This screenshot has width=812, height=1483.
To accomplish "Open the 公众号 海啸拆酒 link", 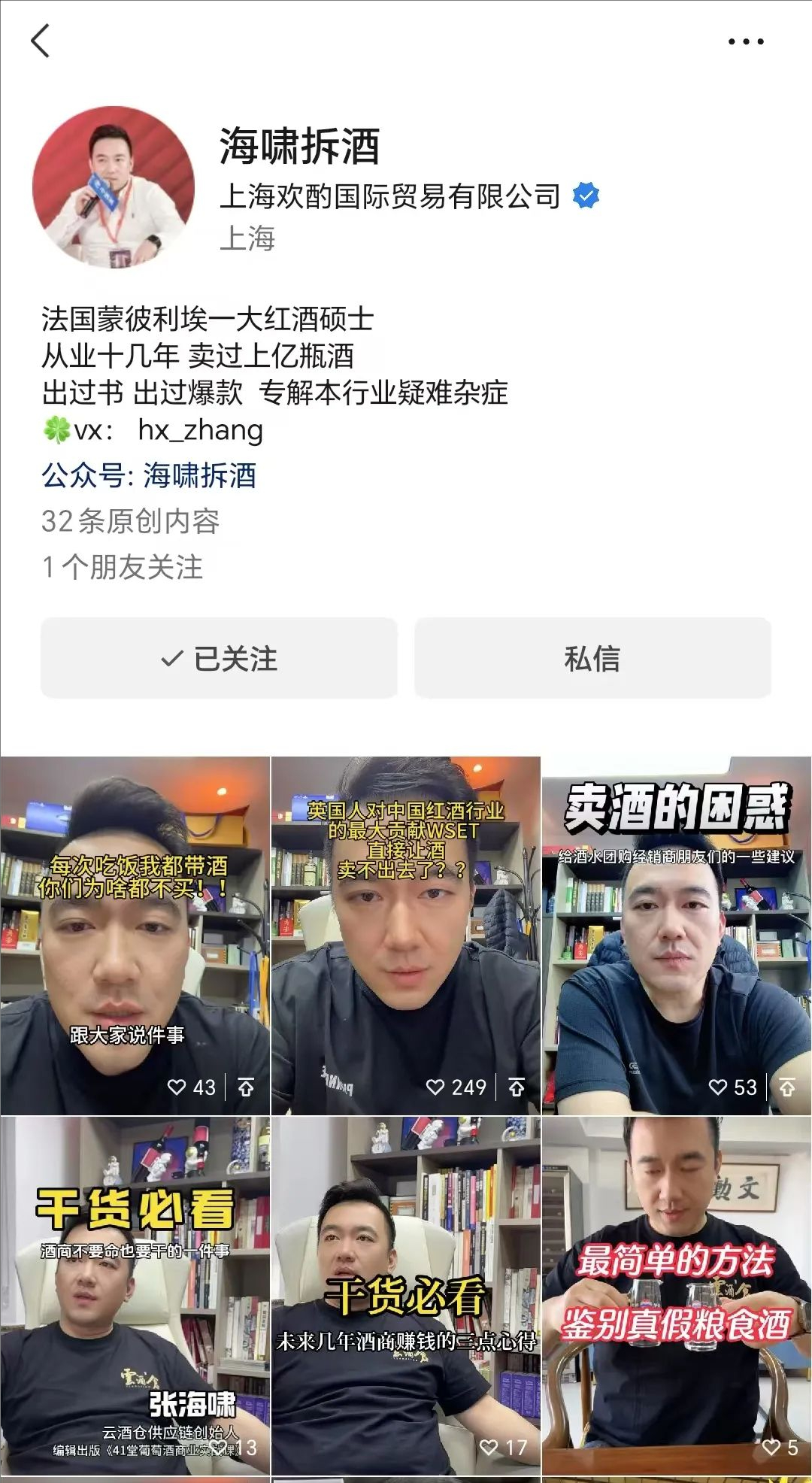I will [x=149, y=476].
